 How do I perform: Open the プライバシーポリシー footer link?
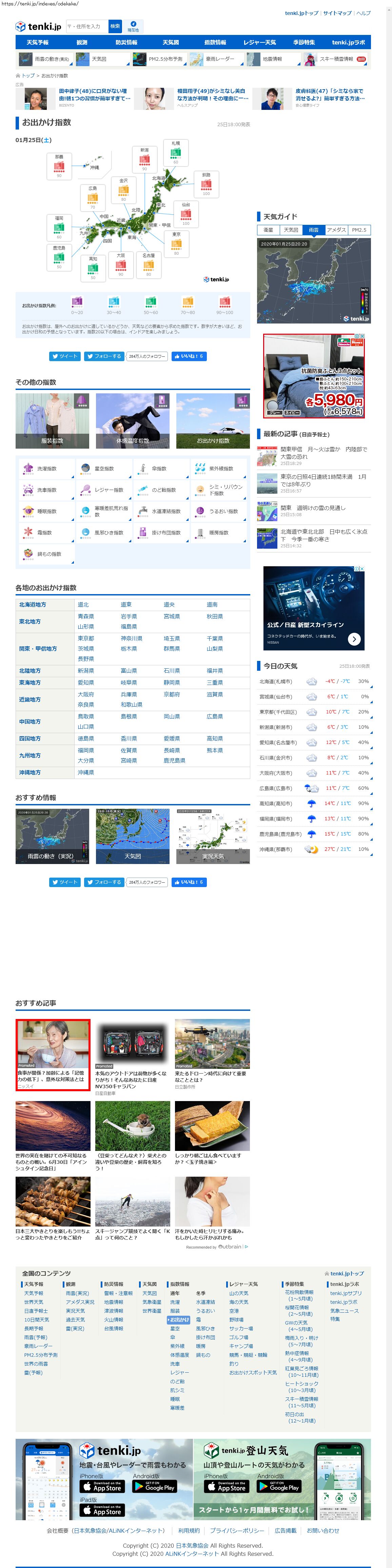click(x=237, y=1530)
